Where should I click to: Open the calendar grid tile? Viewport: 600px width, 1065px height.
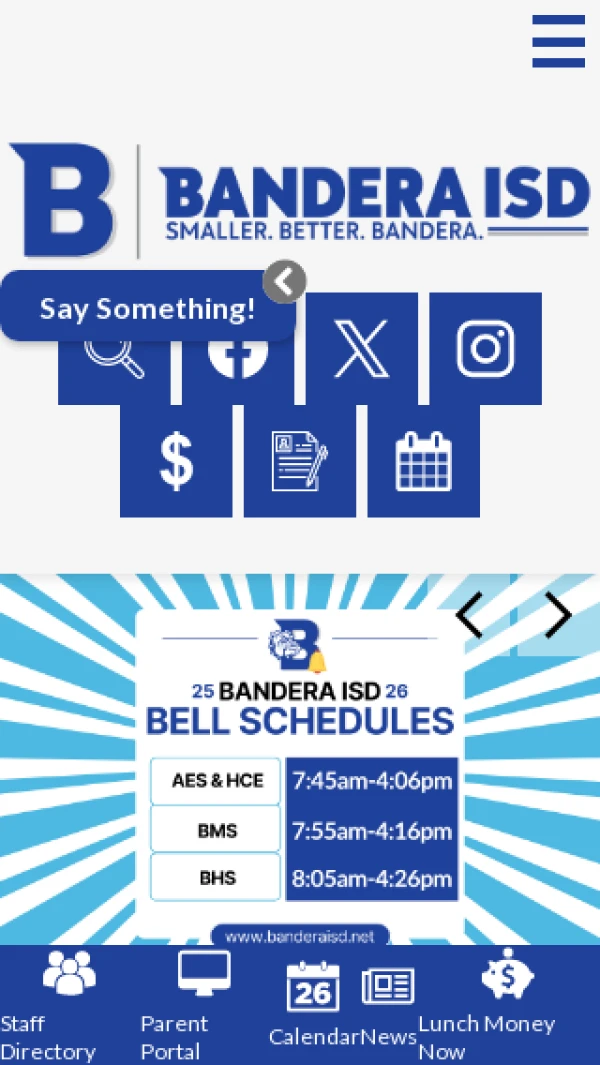tap(423, 461)
